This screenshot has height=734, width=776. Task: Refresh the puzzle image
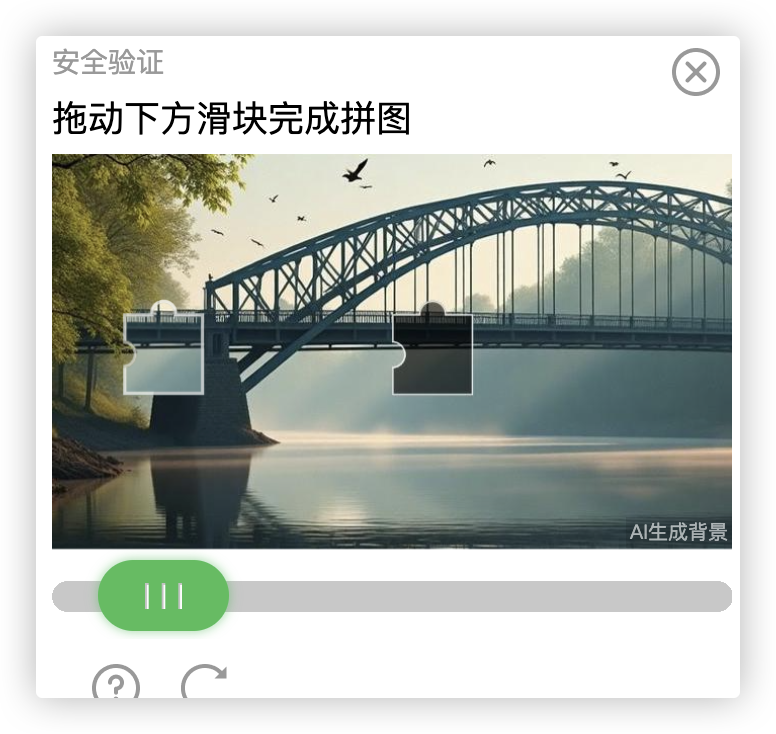pos(203,685)
